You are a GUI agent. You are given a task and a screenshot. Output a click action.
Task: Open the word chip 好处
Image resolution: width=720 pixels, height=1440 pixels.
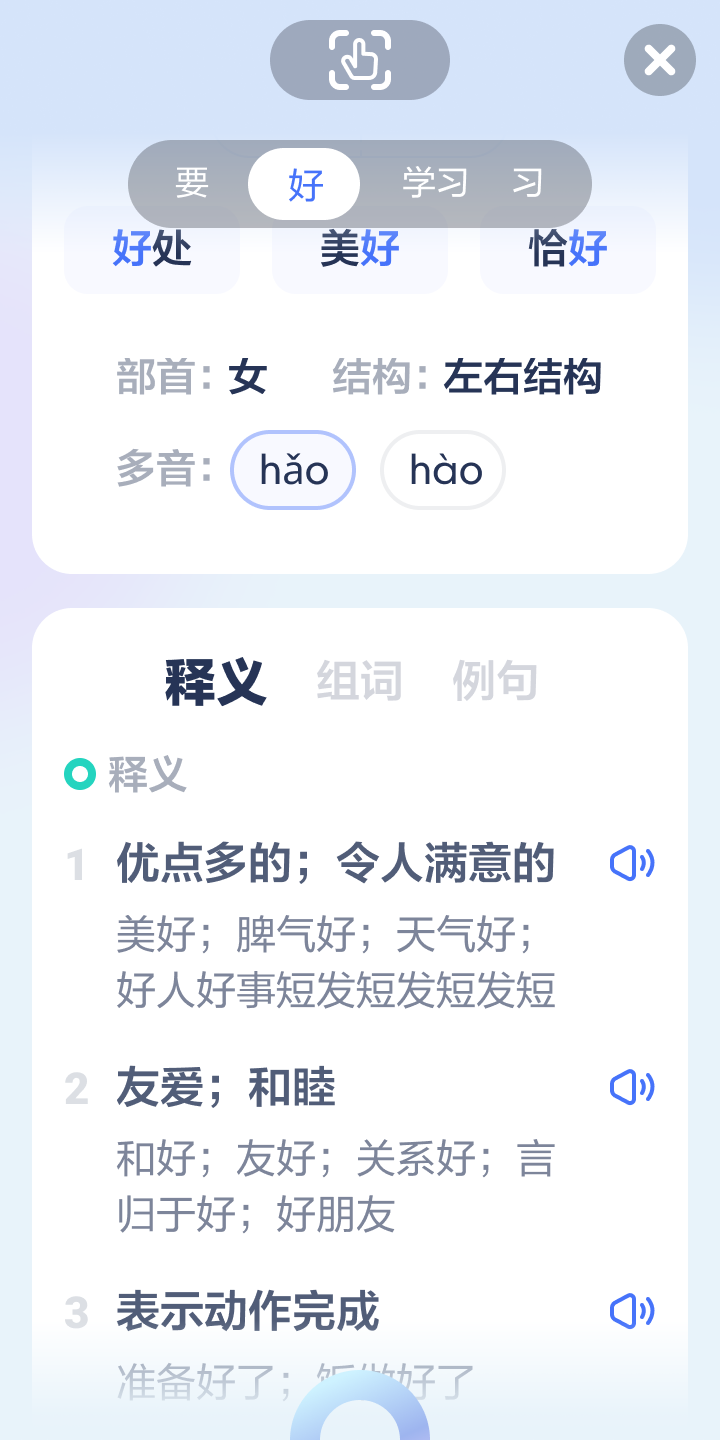tap(152, 249)
